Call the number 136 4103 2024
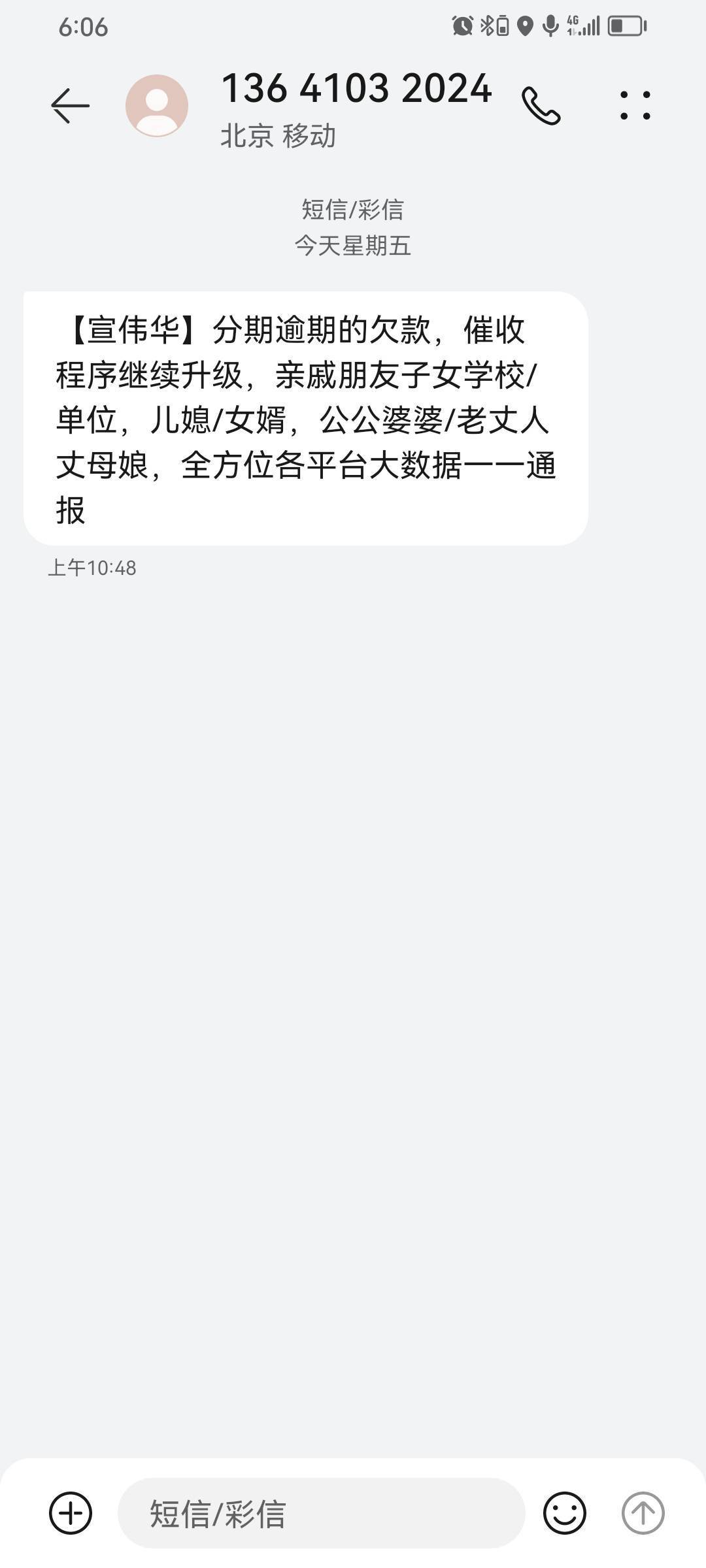 [x=541, y=106]
